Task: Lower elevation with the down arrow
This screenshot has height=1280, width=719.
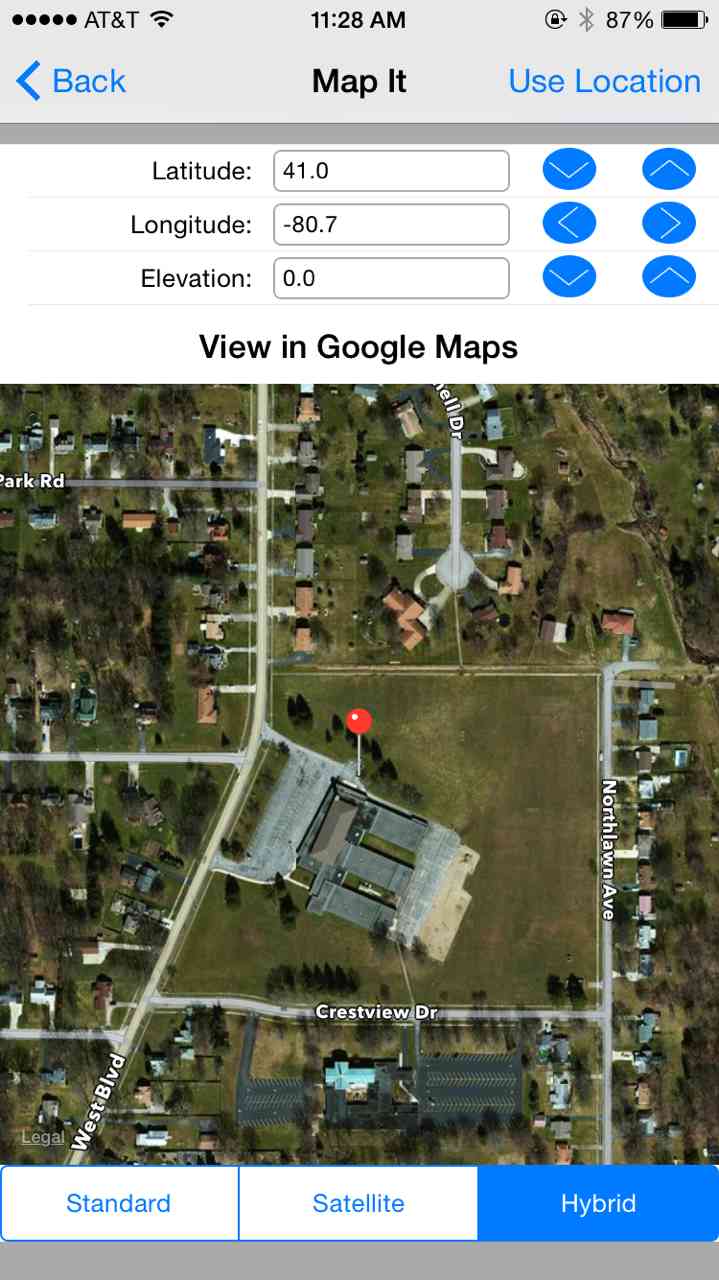Action: (x=569, y=278)
